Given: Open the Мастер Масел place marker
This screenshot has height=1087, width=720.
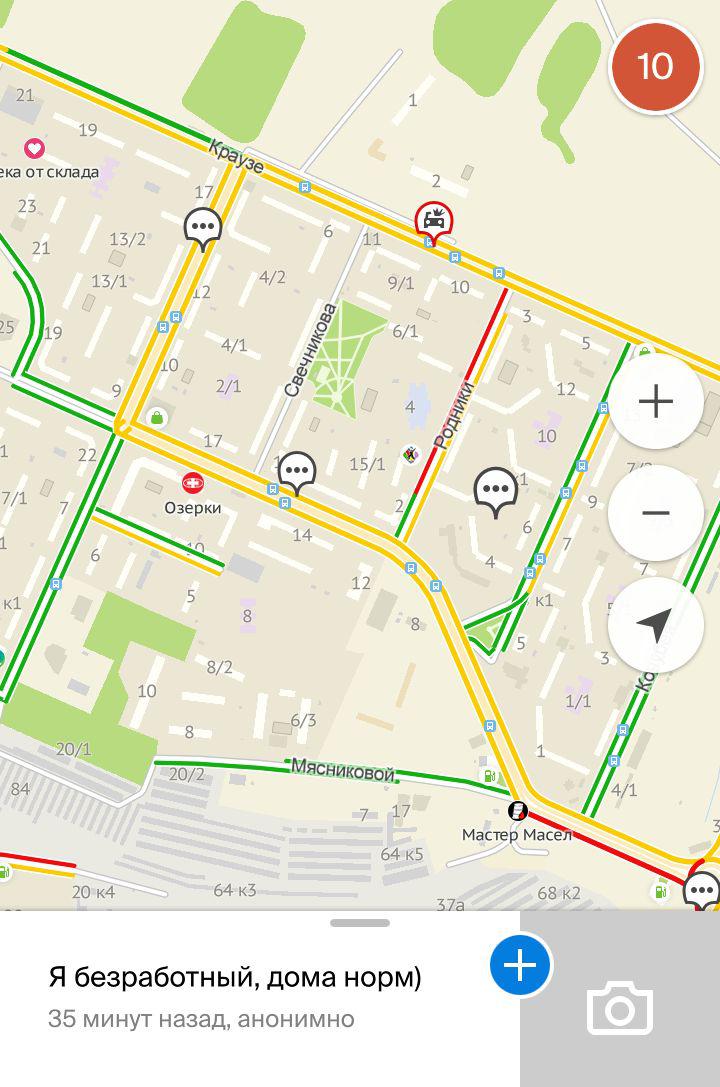Looking at the screenshot, I should tap(517, 811).
